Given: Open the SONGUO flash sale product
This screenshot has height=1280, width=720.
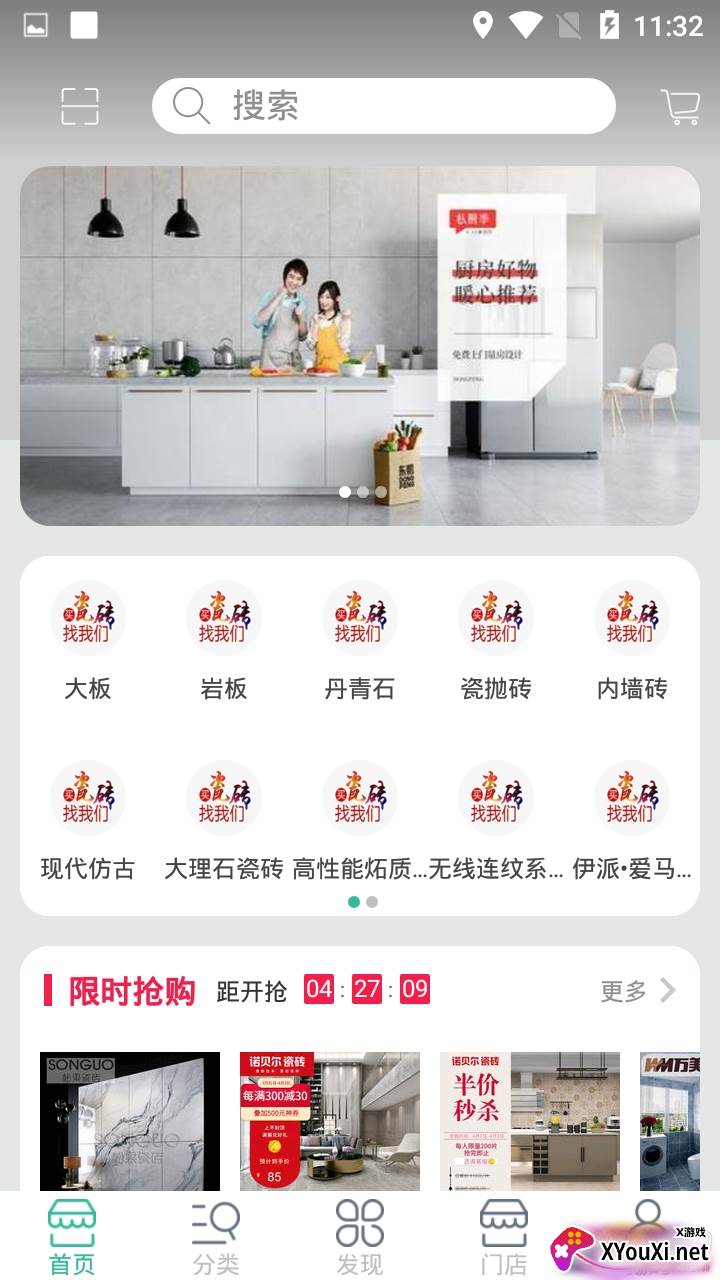Looking at the screenshot, I should pos(130,1120).
